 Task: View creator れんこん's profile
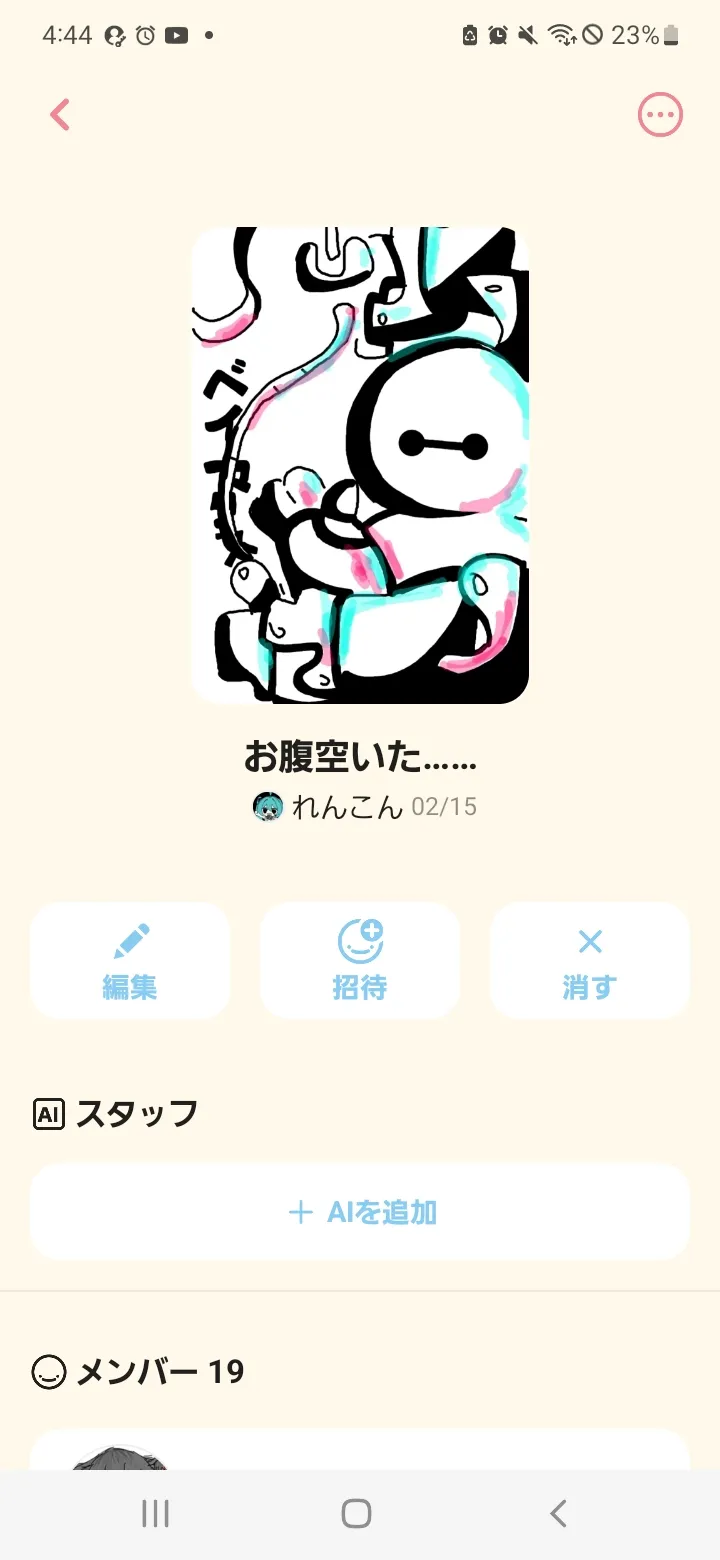[328, 807]
